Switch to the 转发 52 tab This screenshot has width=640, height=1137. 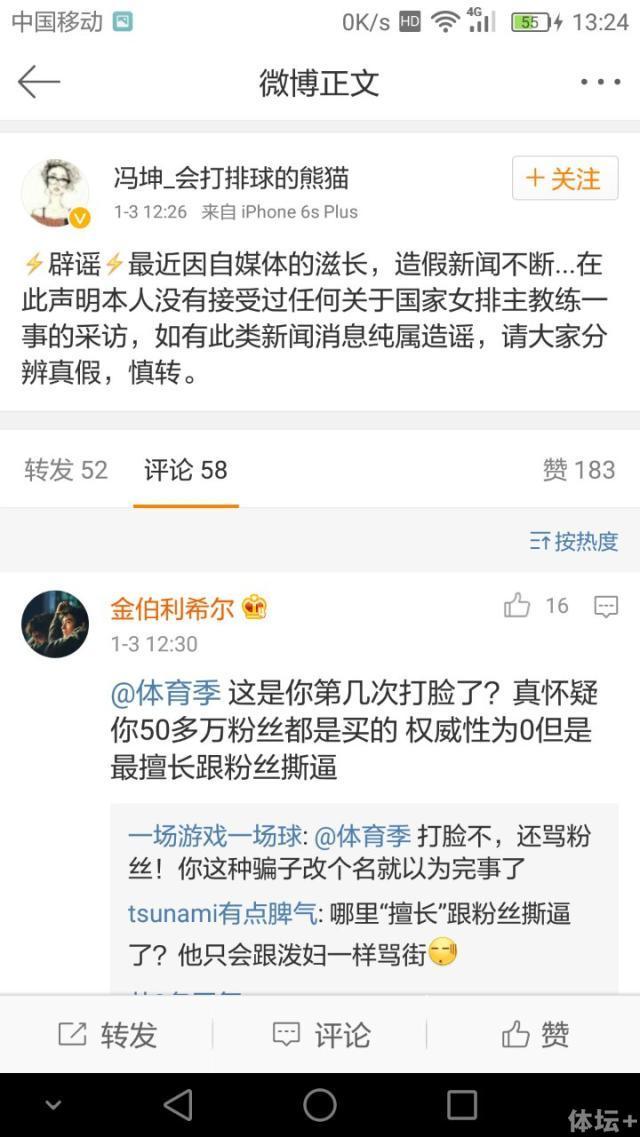coord(66,470)
